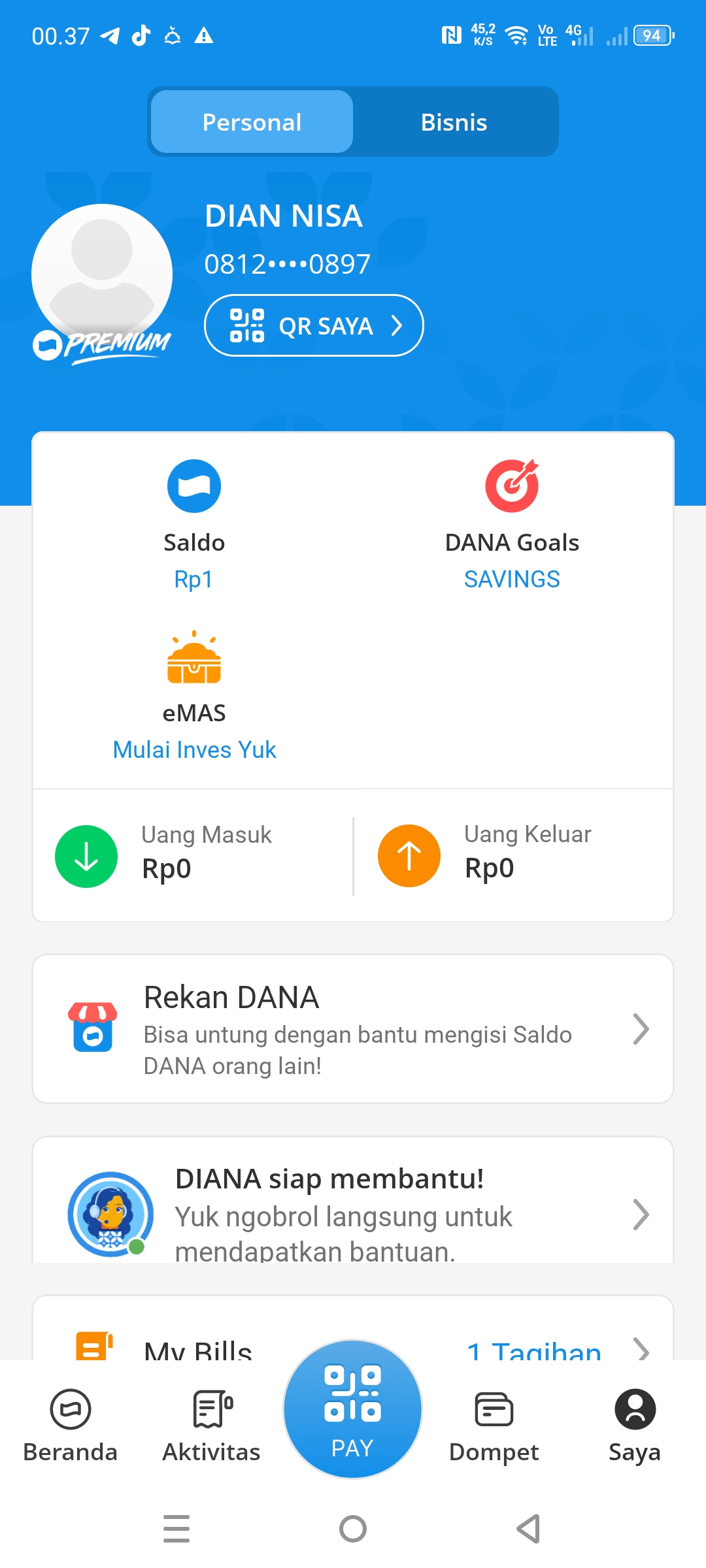706x1568 pixels.
Task: Tap the PAY scan button
Action: point(352,1409)
